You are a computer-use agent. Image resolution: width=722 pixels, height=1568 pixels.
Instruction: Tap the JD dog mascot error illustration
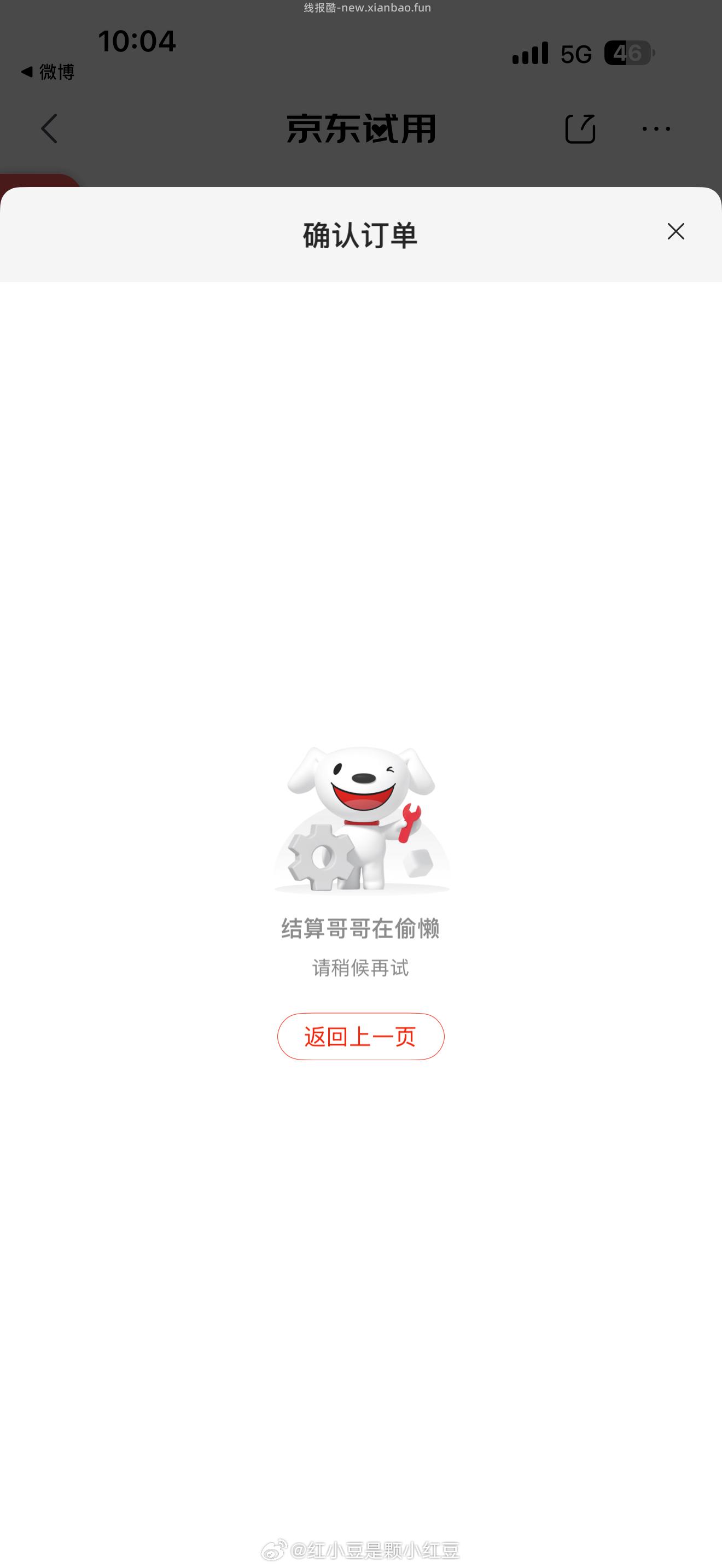click(360, 828)
